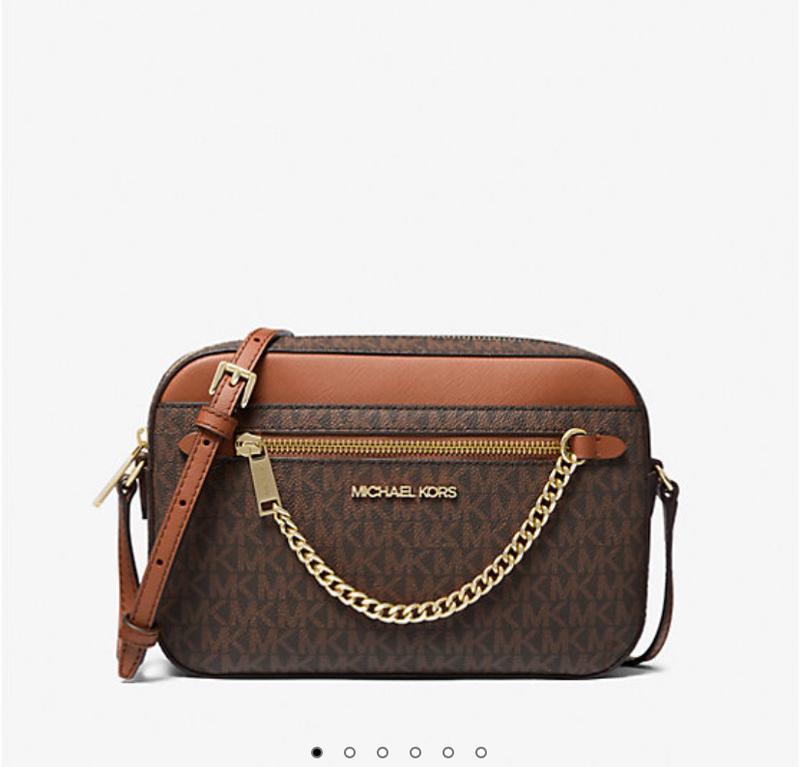The height and width of the screenshot is (767, 800).
Task: Select the first carousel page dot
Action: (317, 752)
